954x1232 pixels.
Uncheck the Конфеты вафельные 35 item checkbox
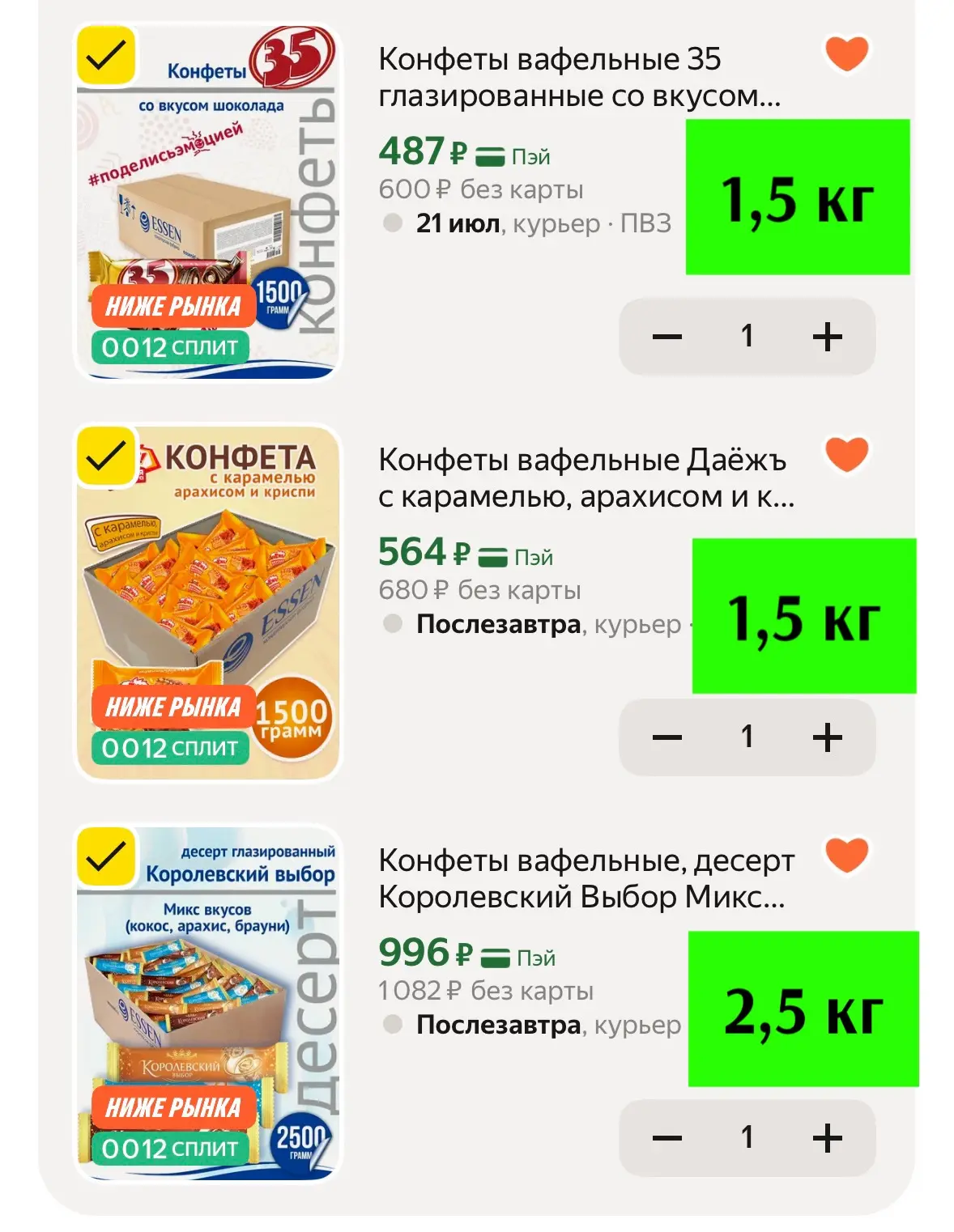tap(106, 55)
